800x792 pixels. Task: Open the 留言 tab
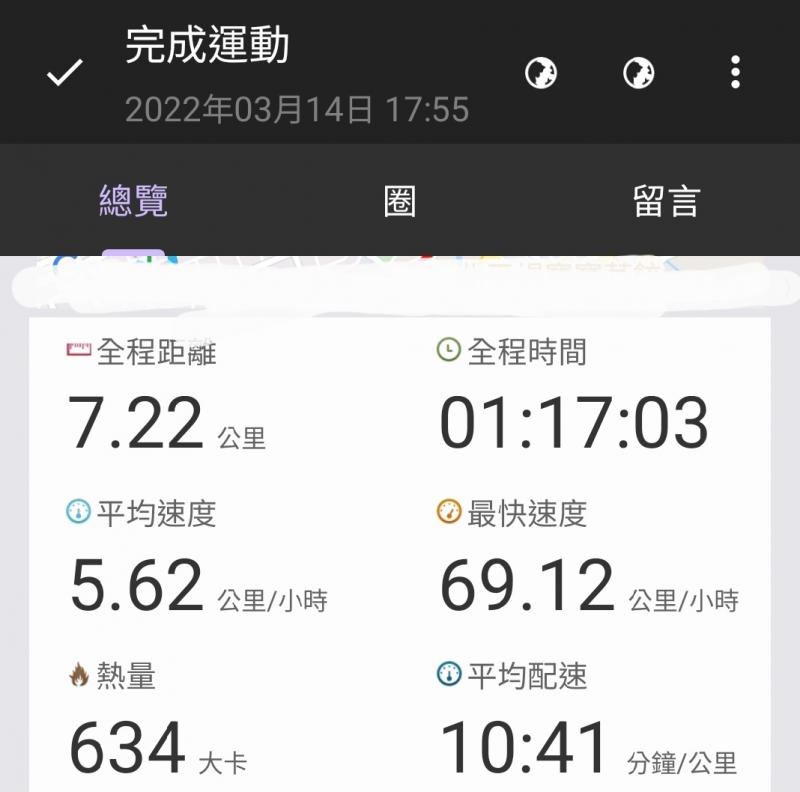pyautogui.click(x=666, y=201)
